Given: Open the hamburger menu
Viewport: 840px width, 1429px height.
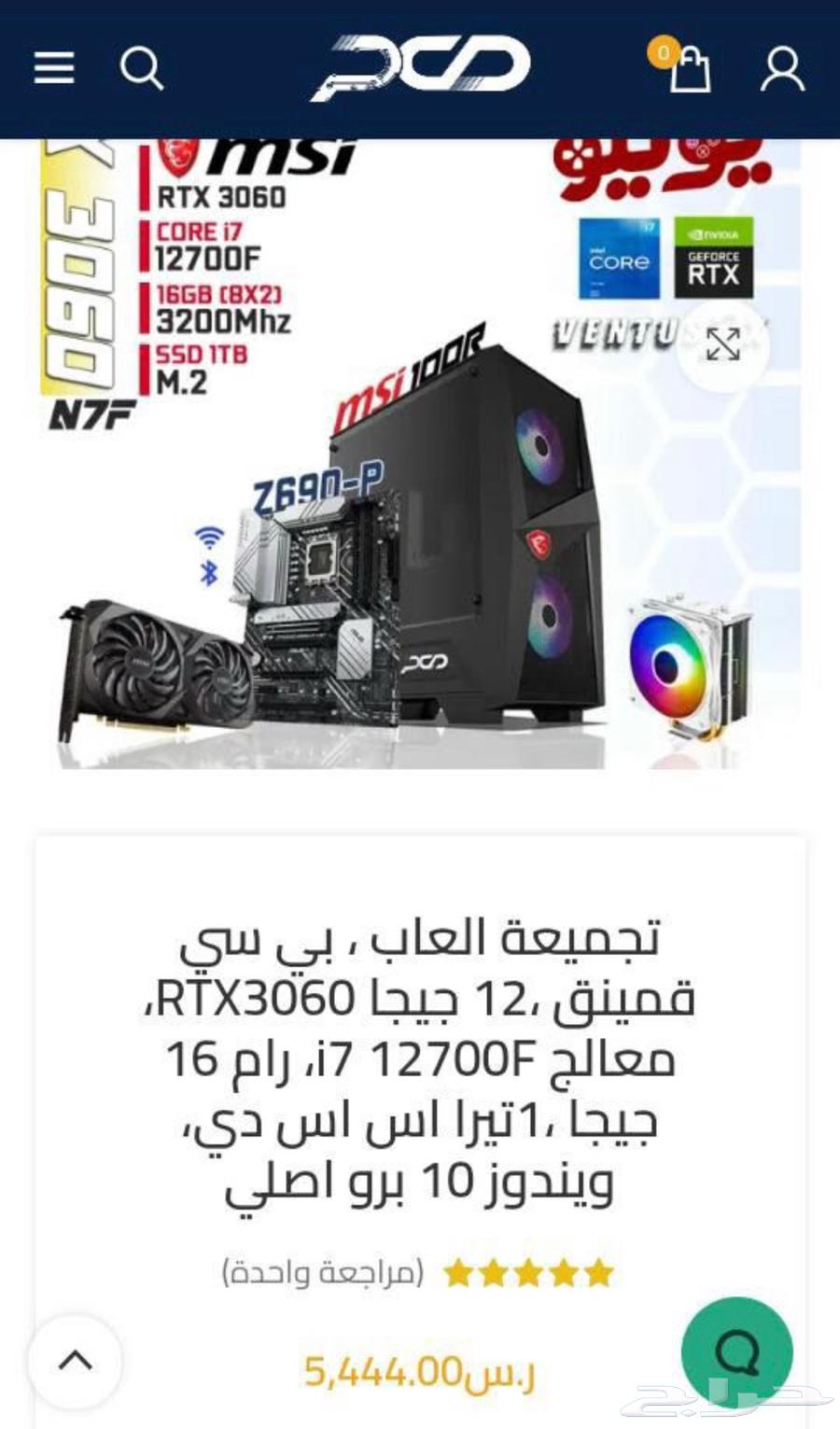Looking at the screenshot, I should coord(54,67).
